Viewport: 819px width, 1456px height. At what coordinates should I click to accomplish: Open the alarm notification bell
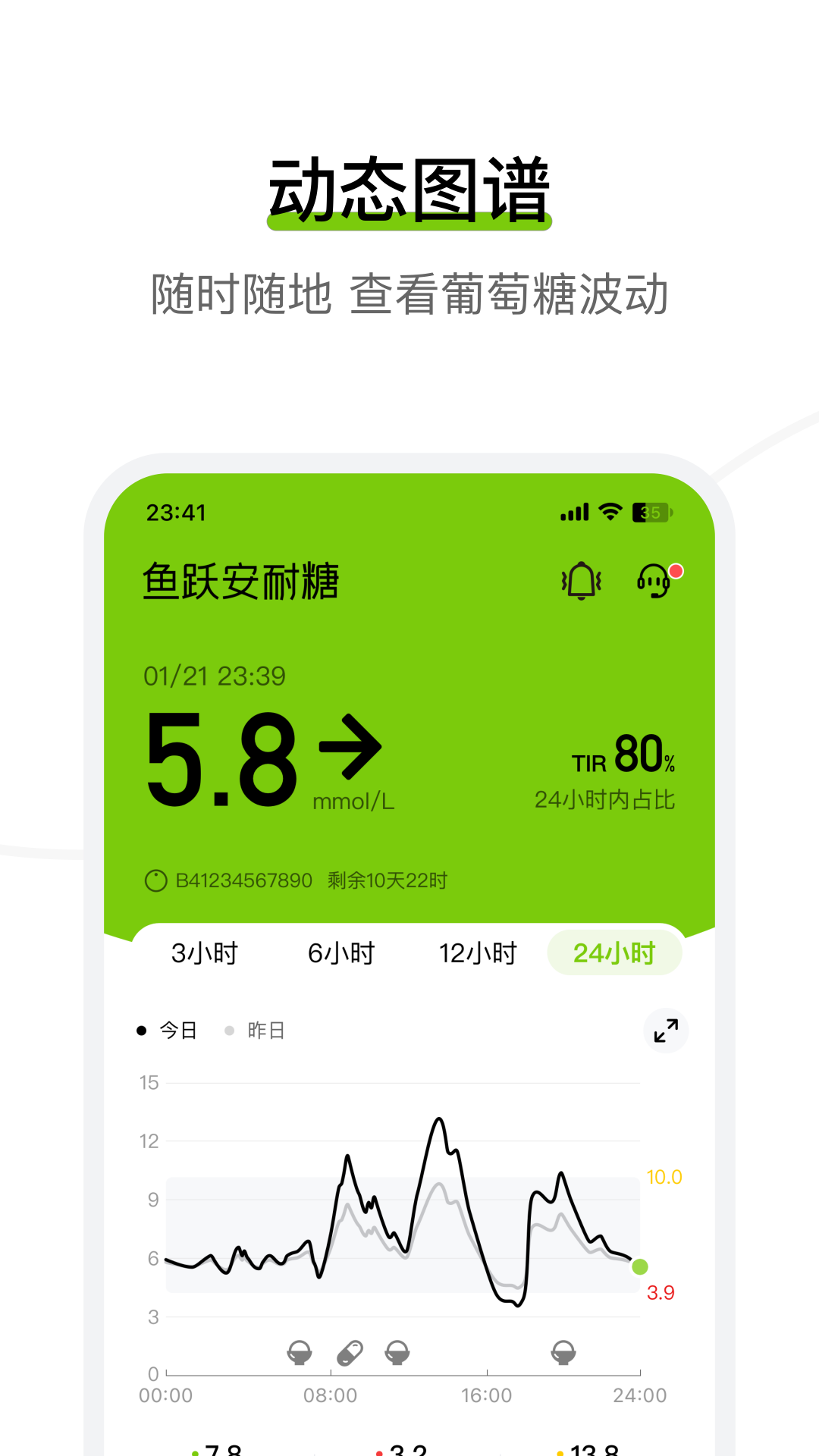click(580, 579)
